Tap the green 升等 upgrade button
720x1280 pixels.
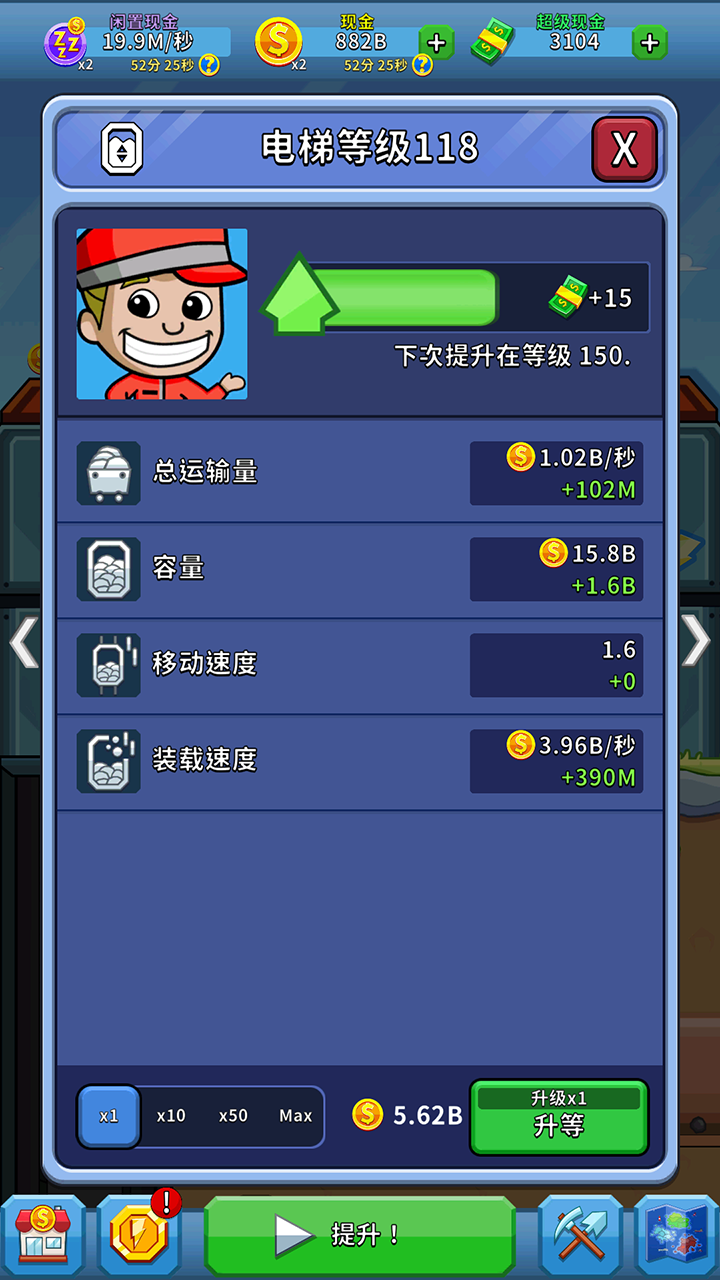559,1116
